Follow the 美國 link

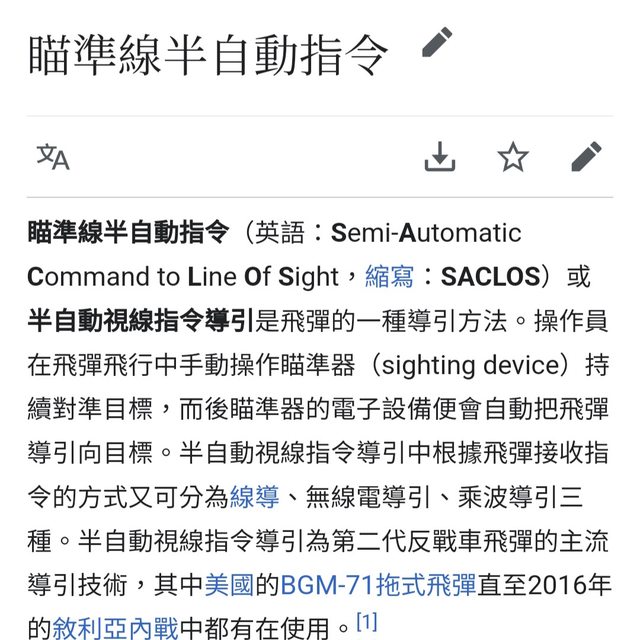click(229, 584)
